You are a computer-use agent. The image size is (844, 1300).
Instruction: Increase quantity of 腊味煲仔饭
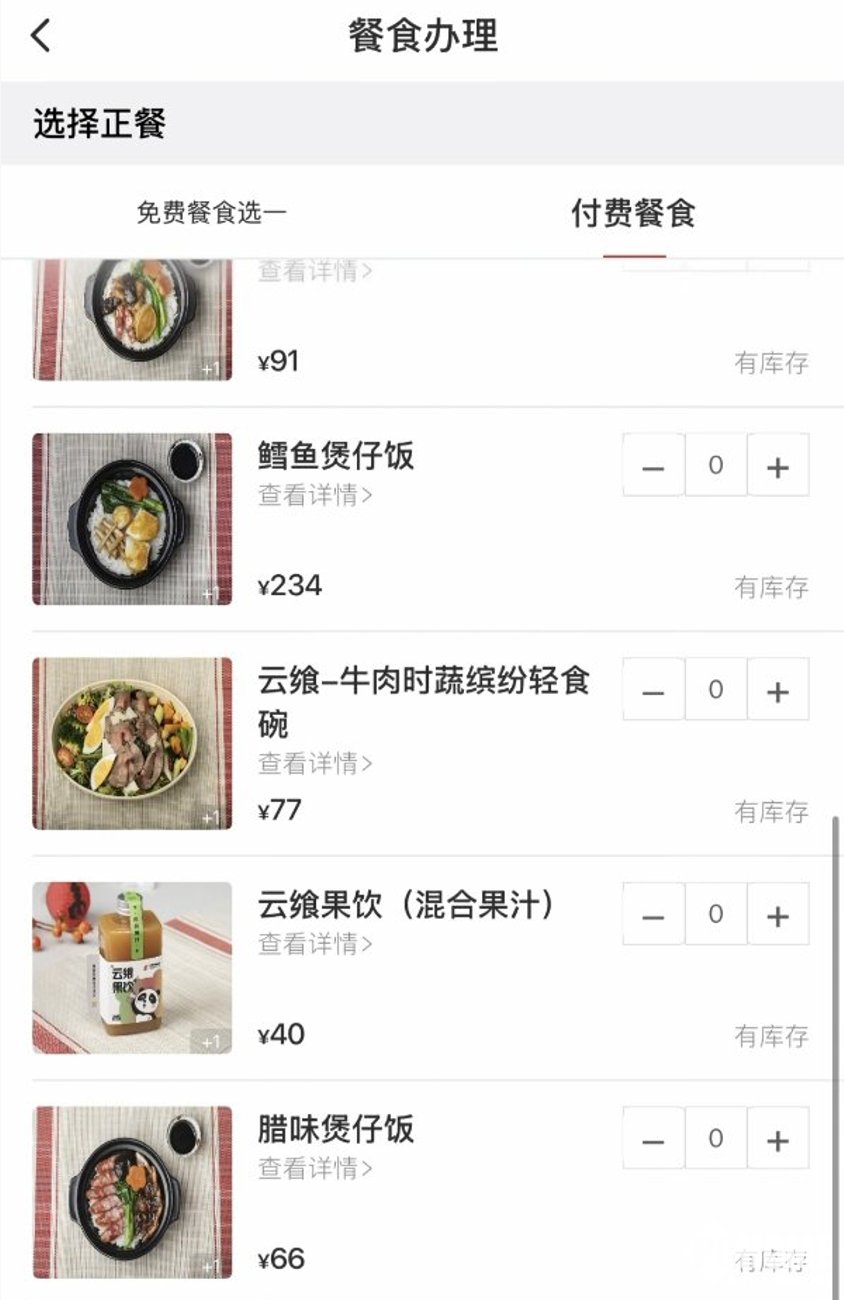[x=778, y=1139]
